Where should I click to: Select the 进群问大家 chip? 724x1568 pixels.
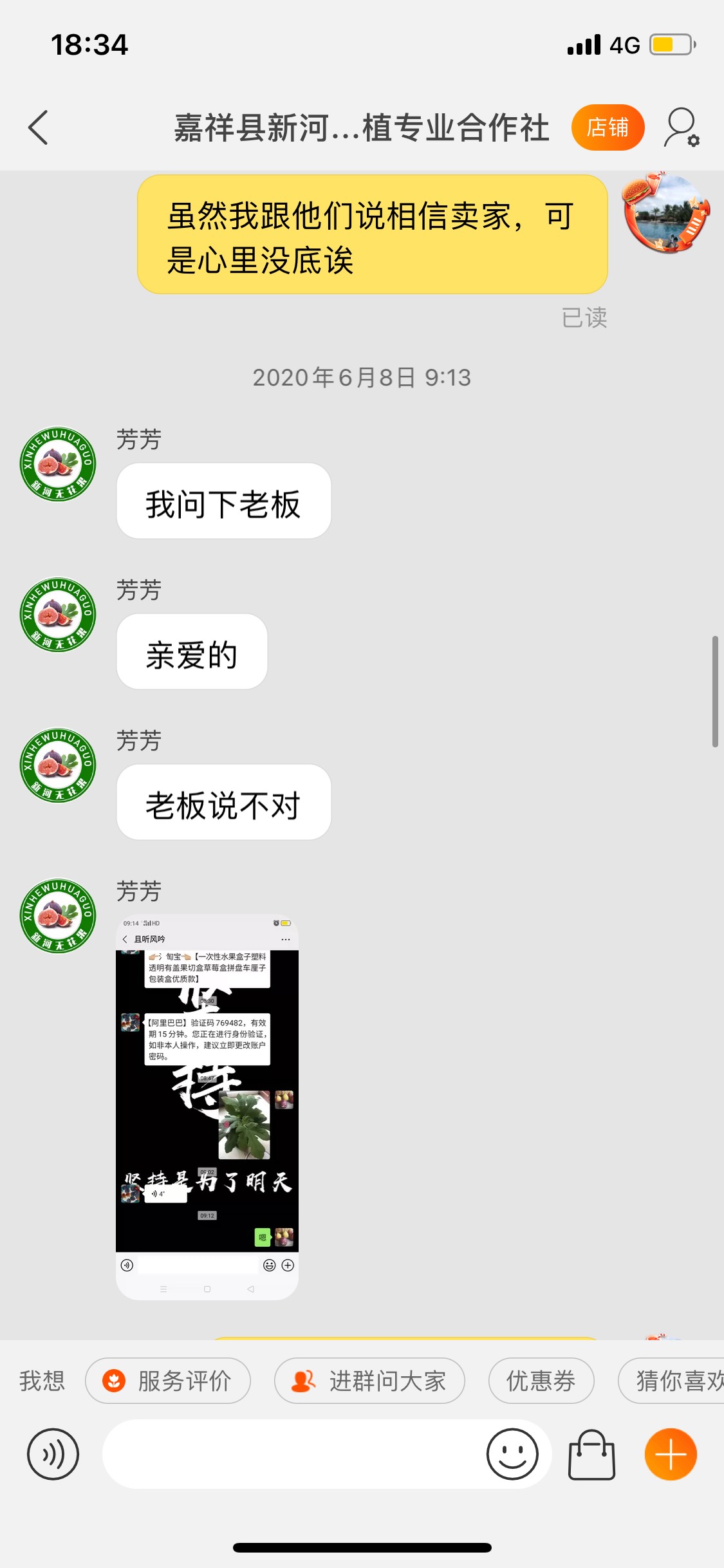[369, 1381]
